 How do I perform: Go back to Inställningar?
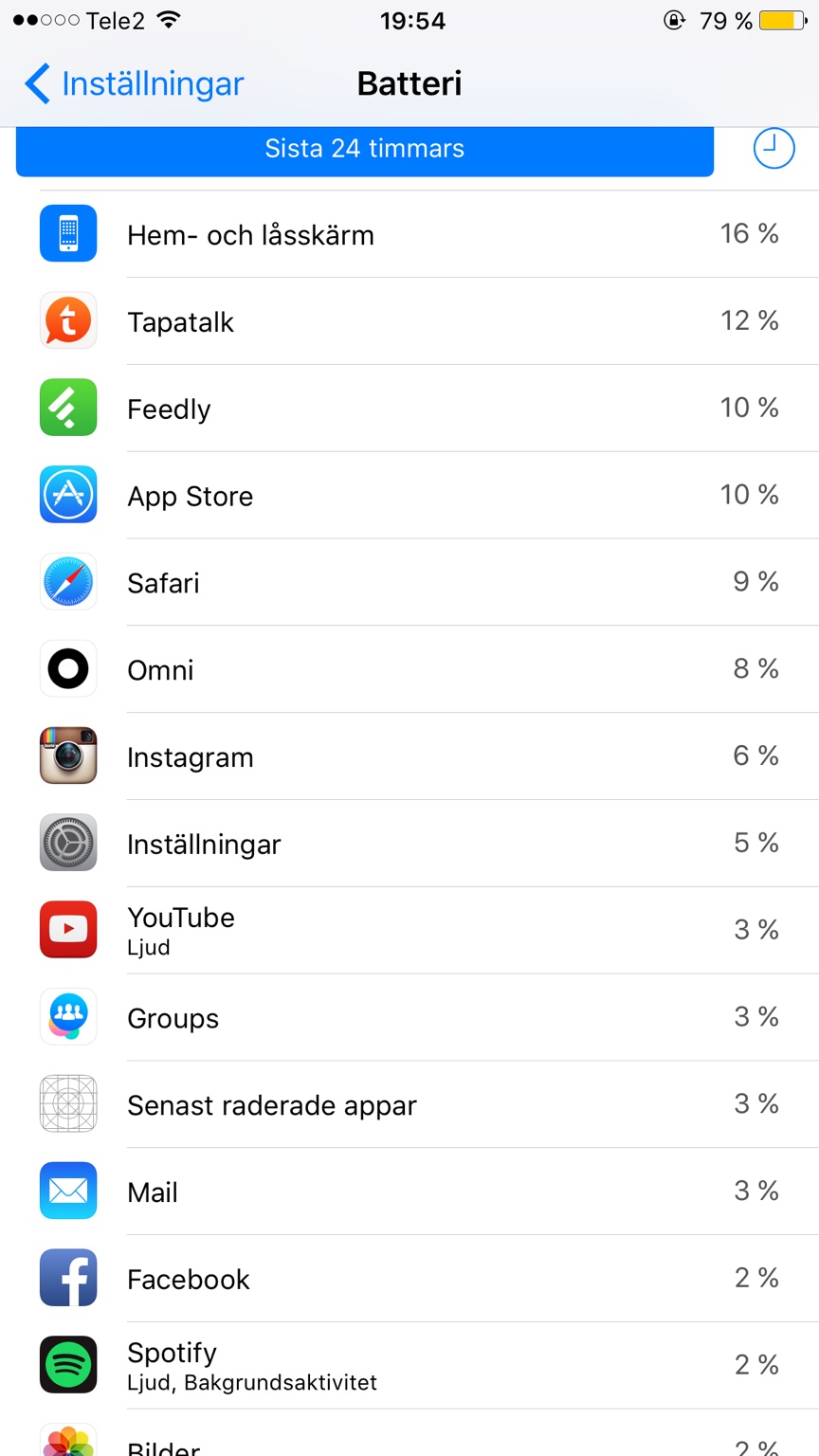coord(134,83)
